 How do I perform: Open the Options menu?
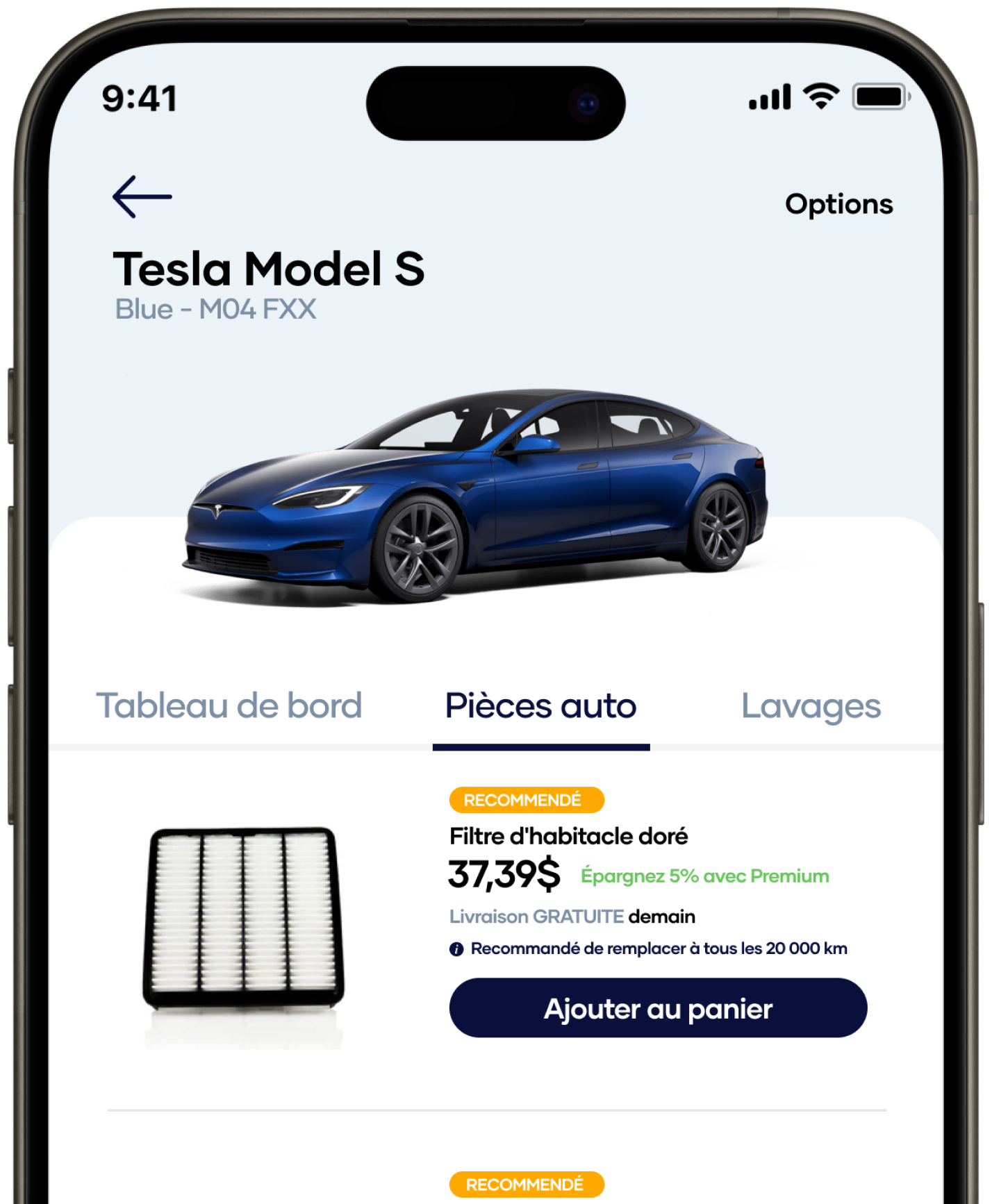point(838,204)
